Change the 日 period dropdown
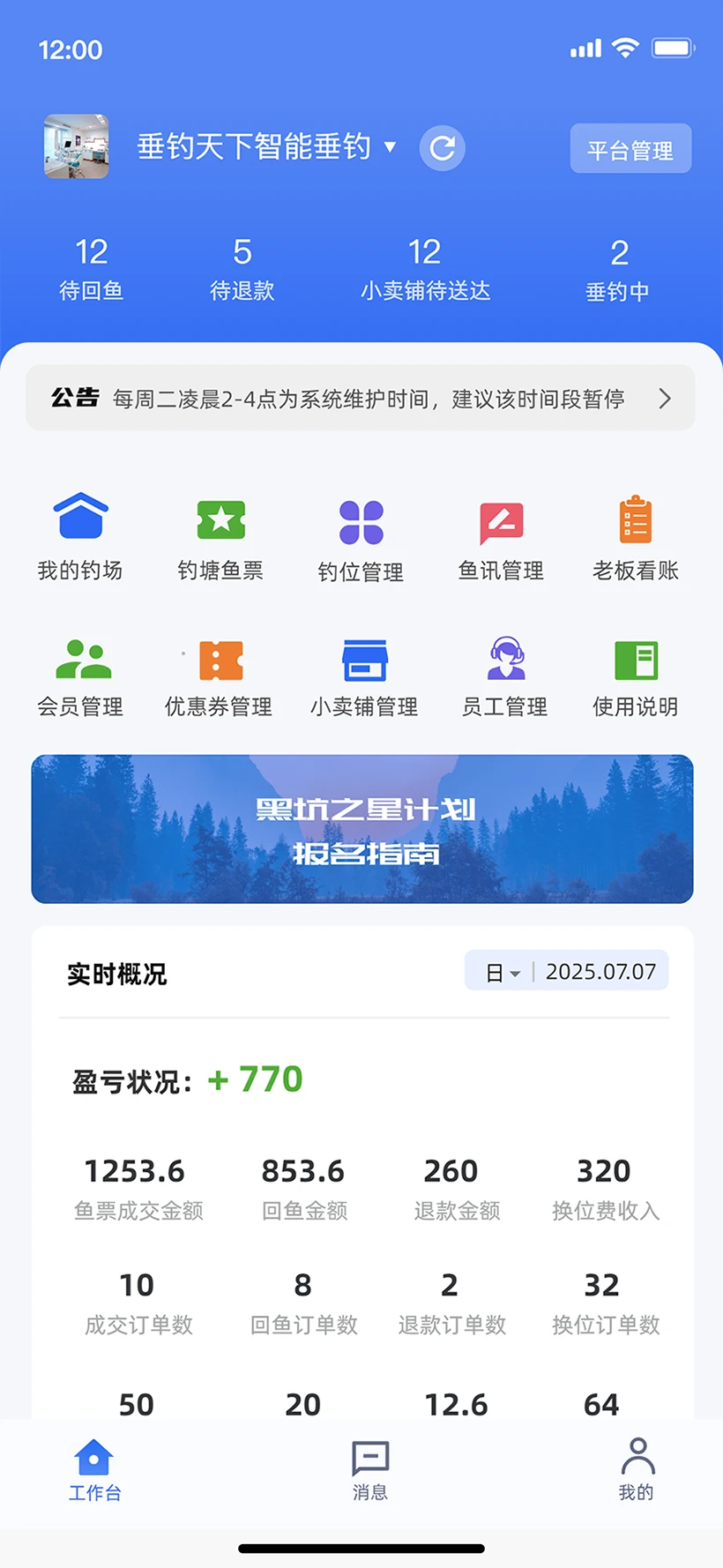Screen dimensions: 723x1568 tap(503, 973)
